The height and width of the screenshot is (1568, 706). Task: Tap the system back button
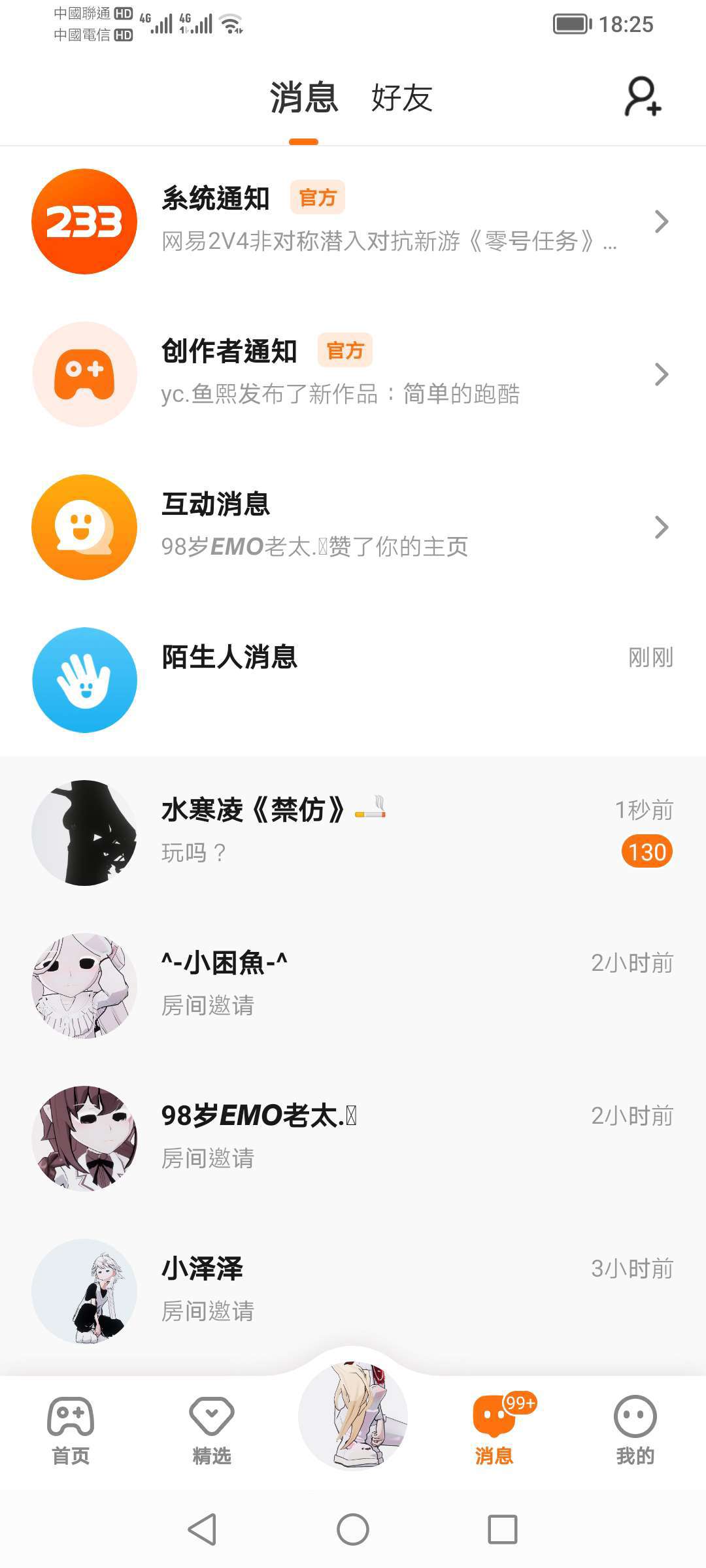click(203, 1529)
